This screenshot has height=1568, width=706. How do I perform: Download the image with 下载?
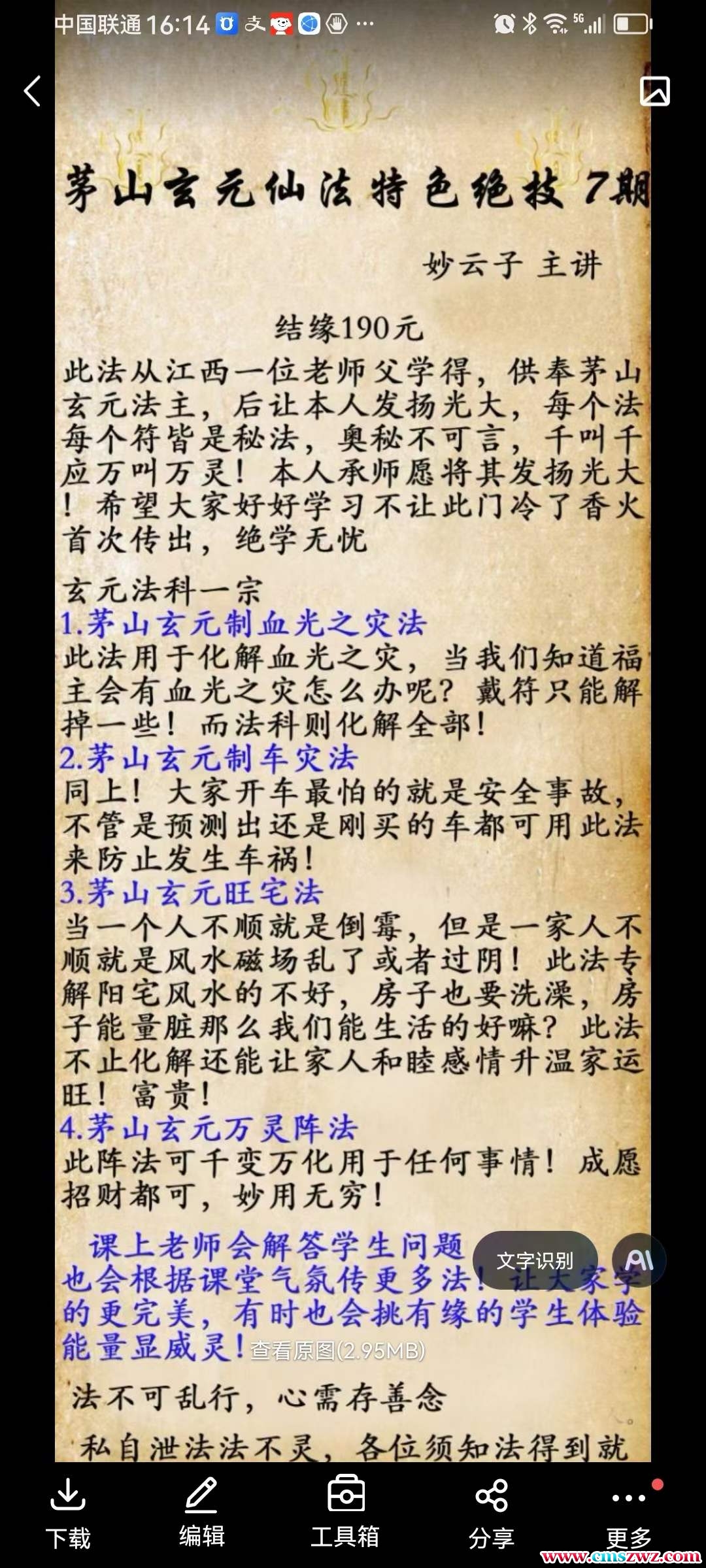point(68,1509)
